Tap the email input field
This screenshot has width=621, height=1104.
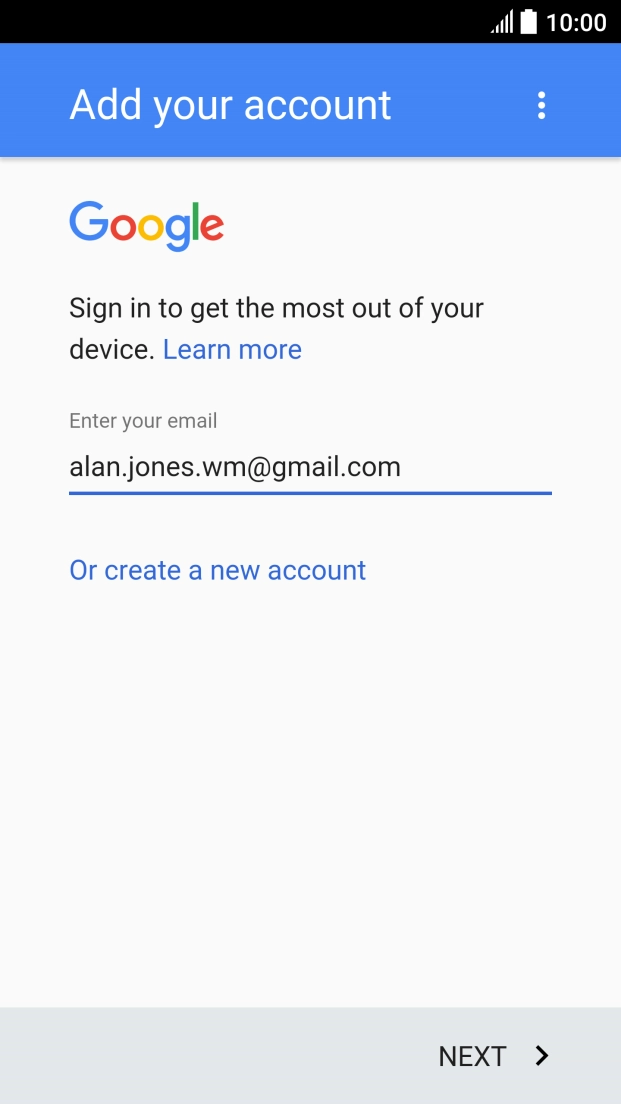coord(310,467)
